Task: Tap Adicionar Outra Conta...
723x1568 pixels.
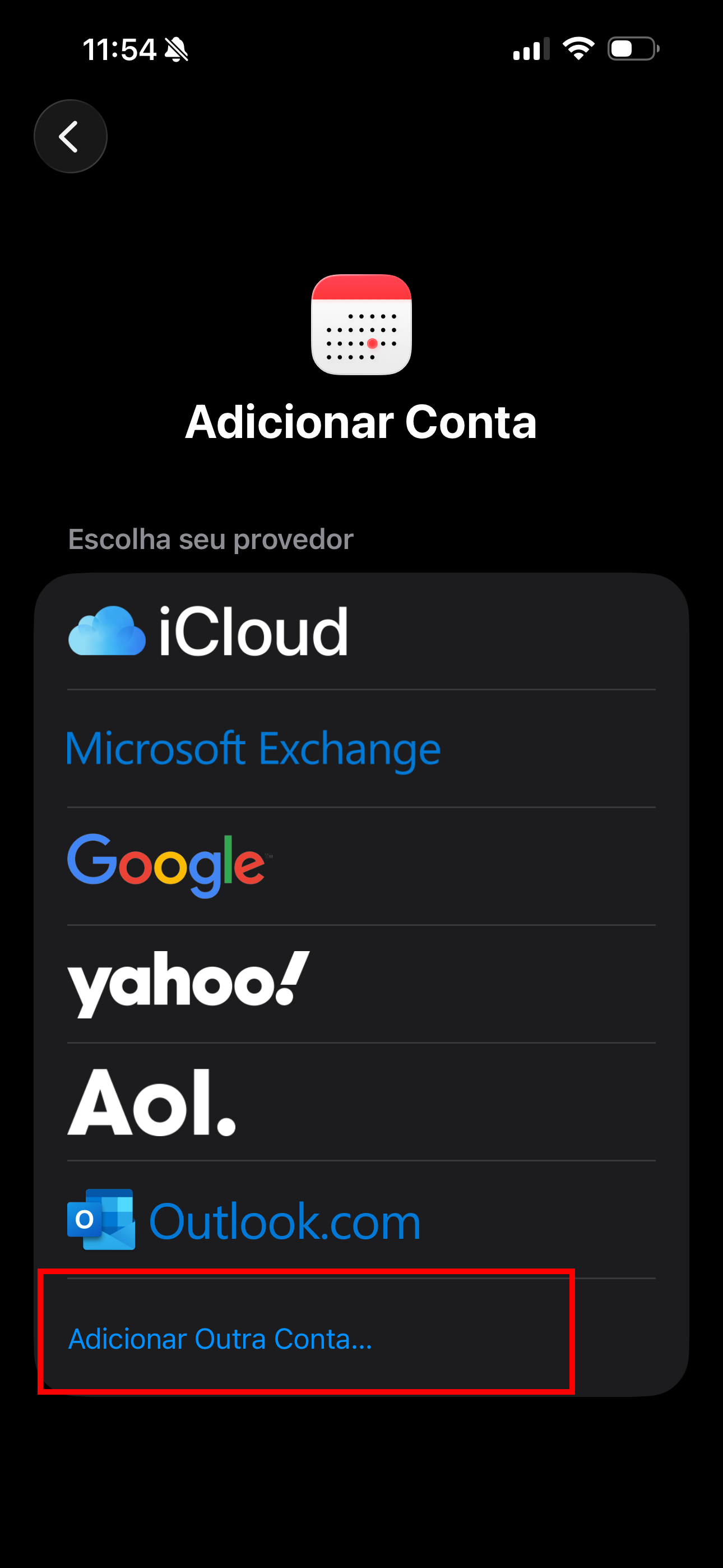Action: 220,1339
